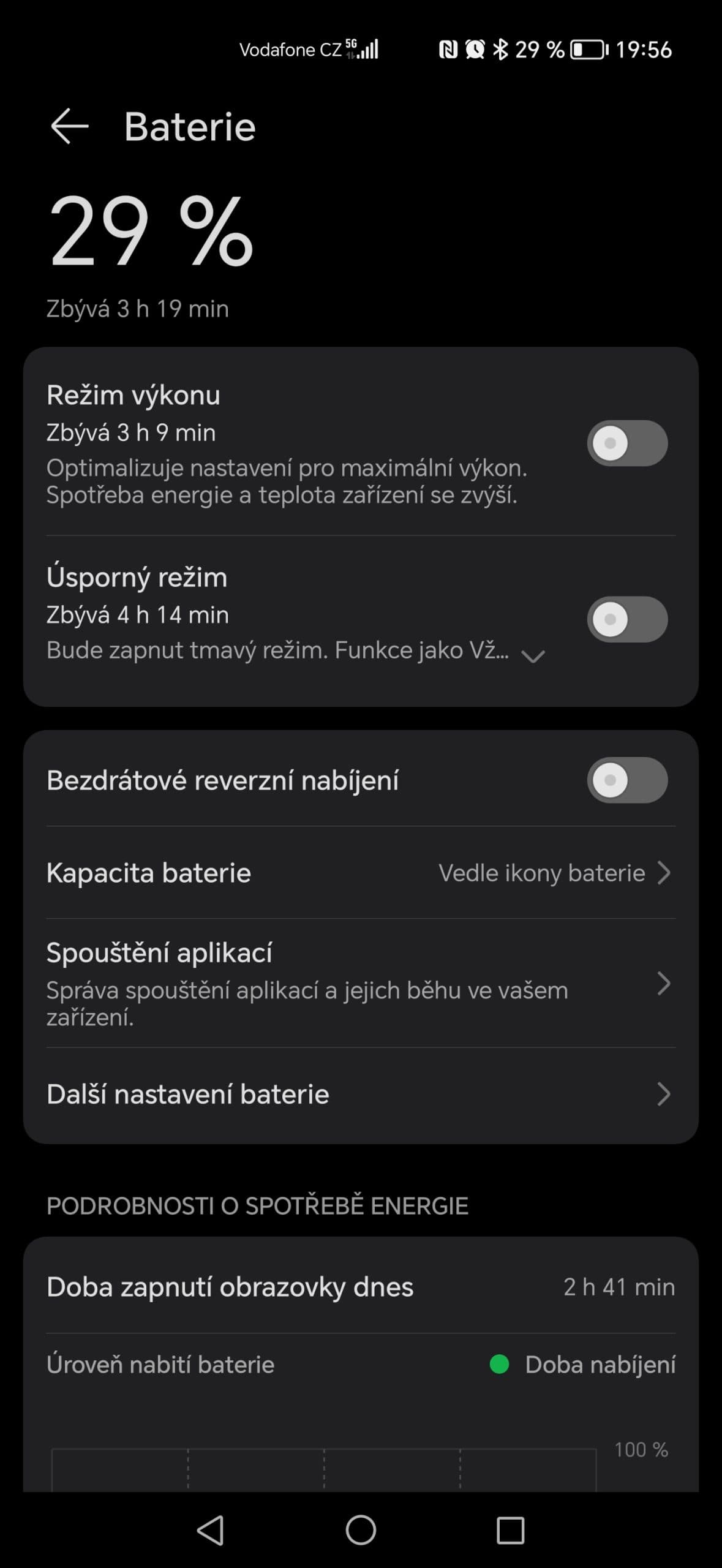
Task: Expand the Úsporný režim description
Action: coord(532,657)
